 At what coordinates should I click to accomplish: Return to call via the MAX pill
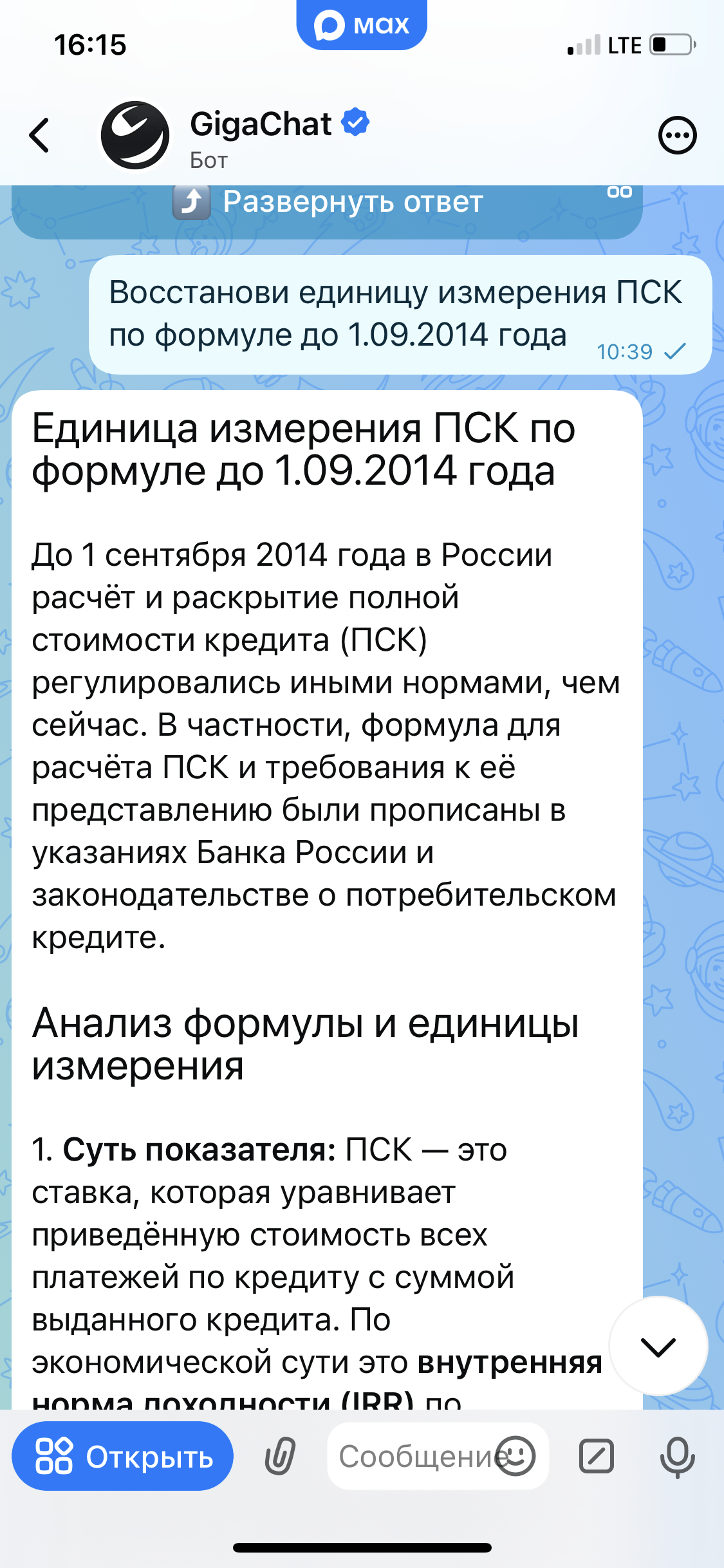coord(362,26)
